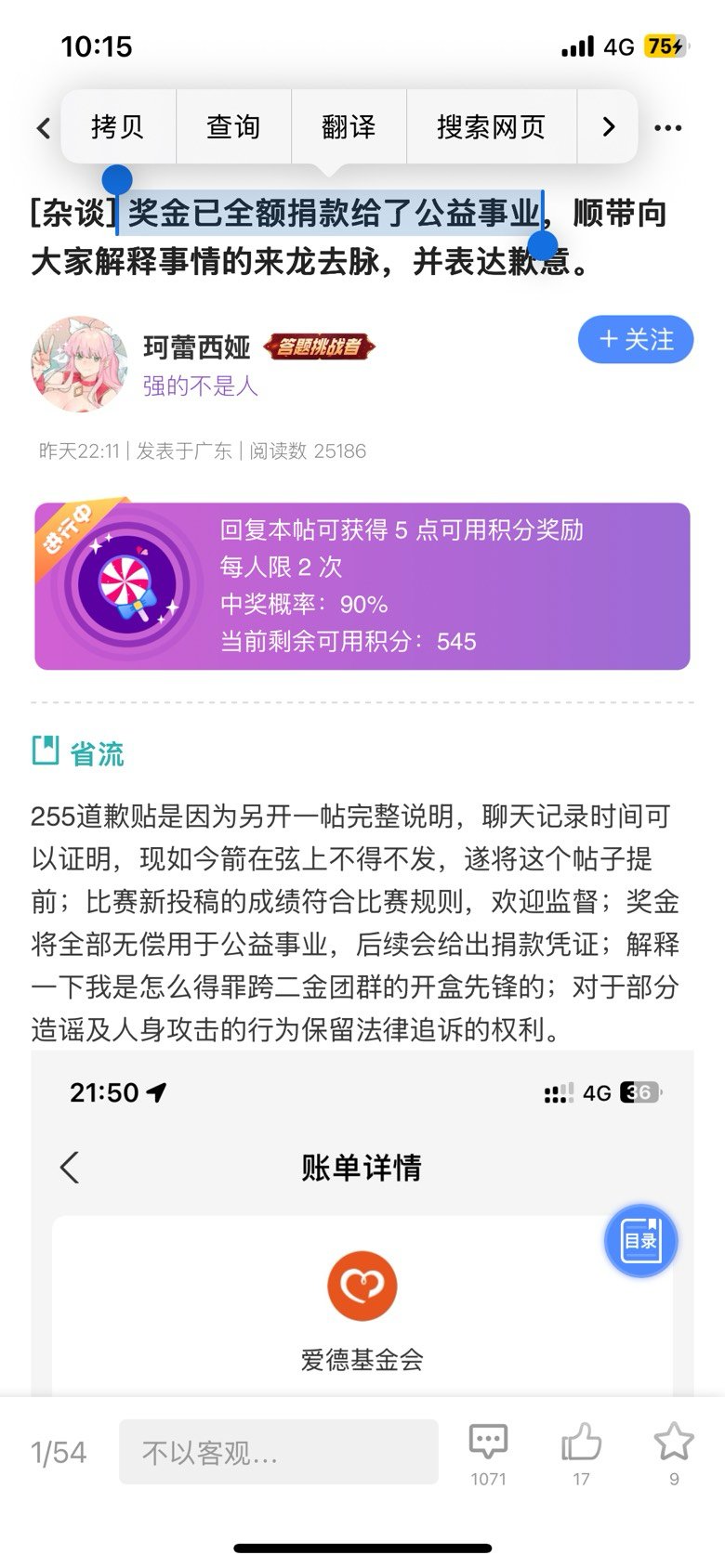This screenshot has height=1568, width=725.
Task: Show more selection menu options arrow
Action: pos(608,126)
